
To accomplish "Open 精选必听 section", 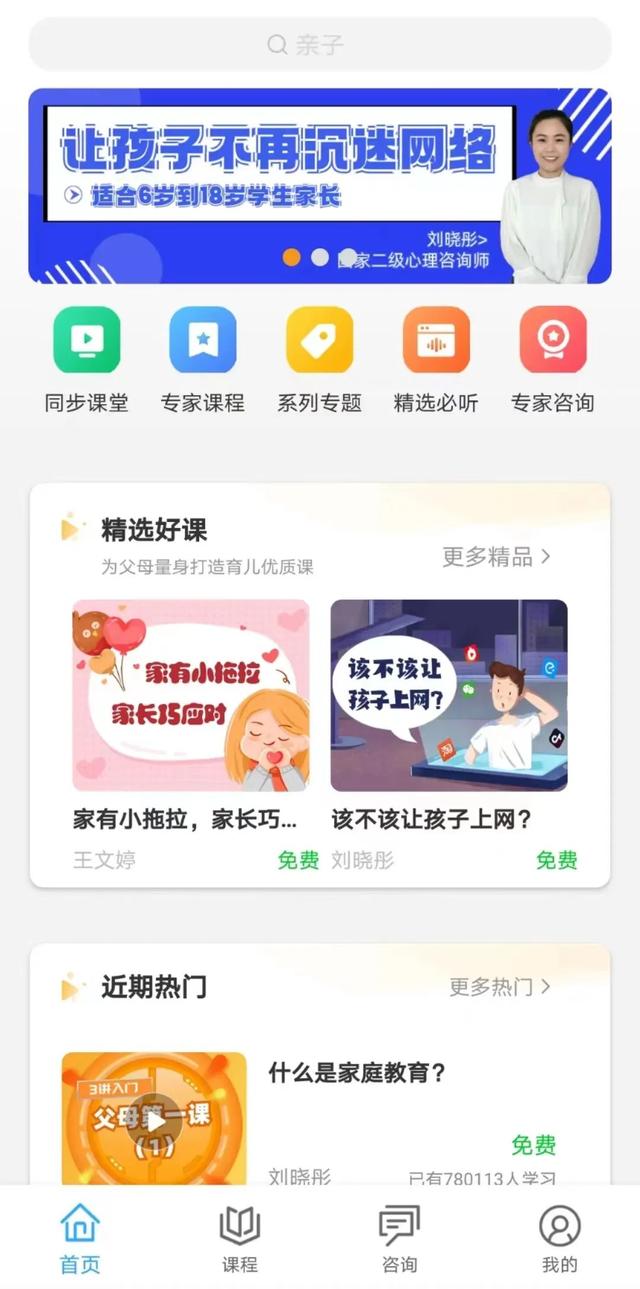I will [x=436, y=360].
